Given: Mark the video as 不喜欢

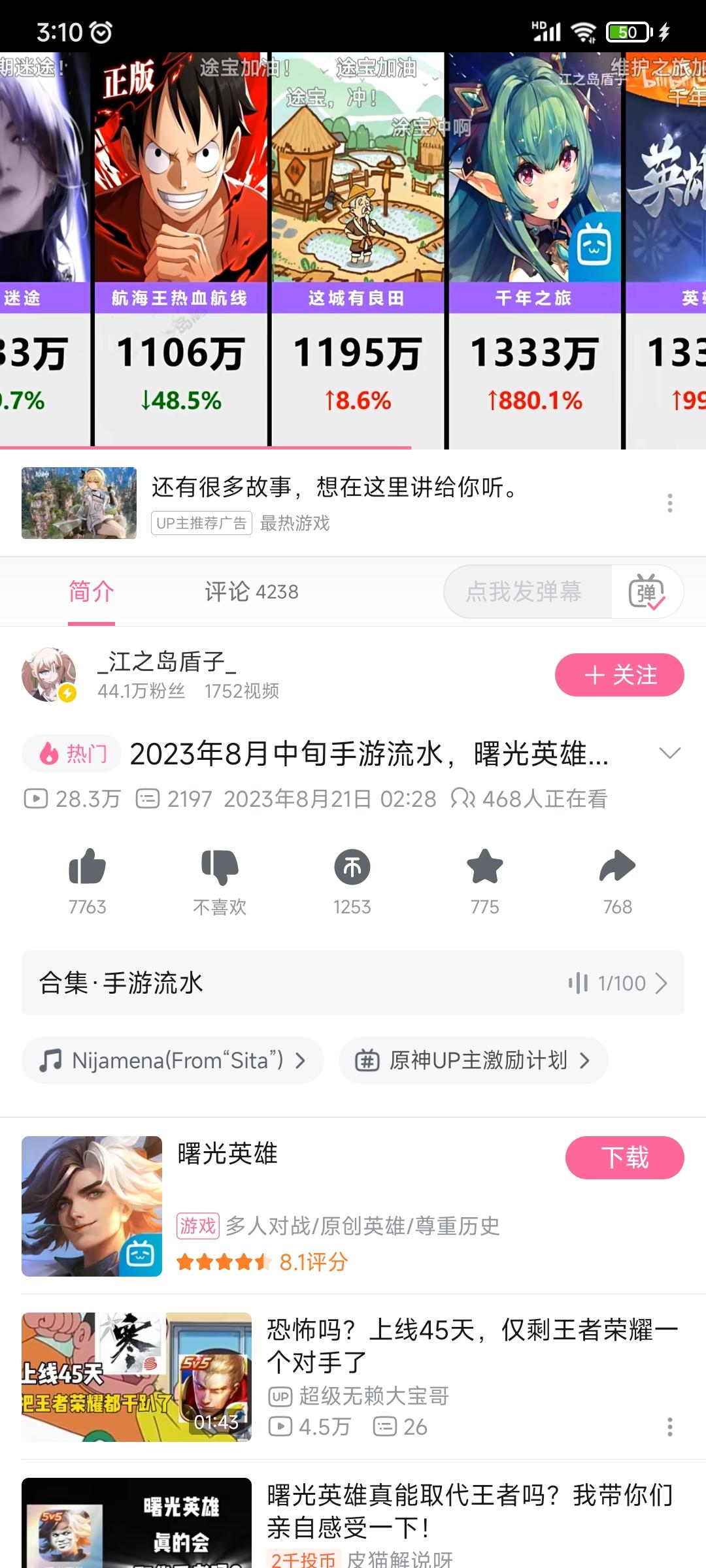Looking at the screenshot, I should 220,868.
